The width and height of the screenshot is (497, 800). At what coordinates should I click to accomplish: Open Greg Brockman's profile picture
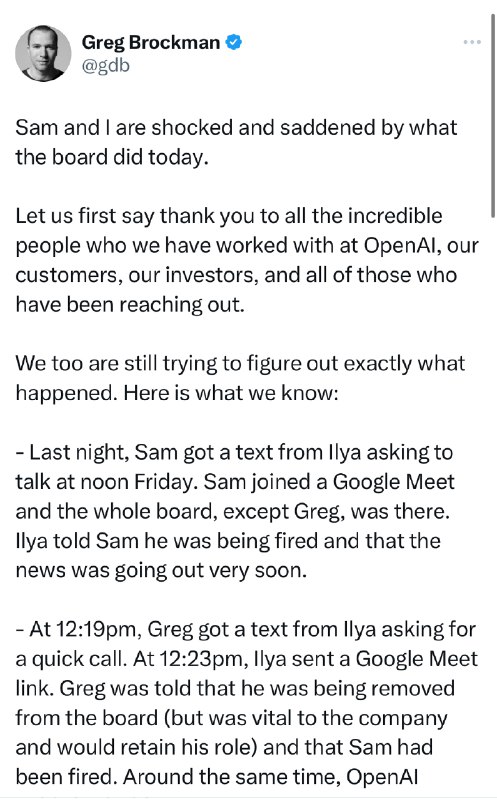pos(43,53)
